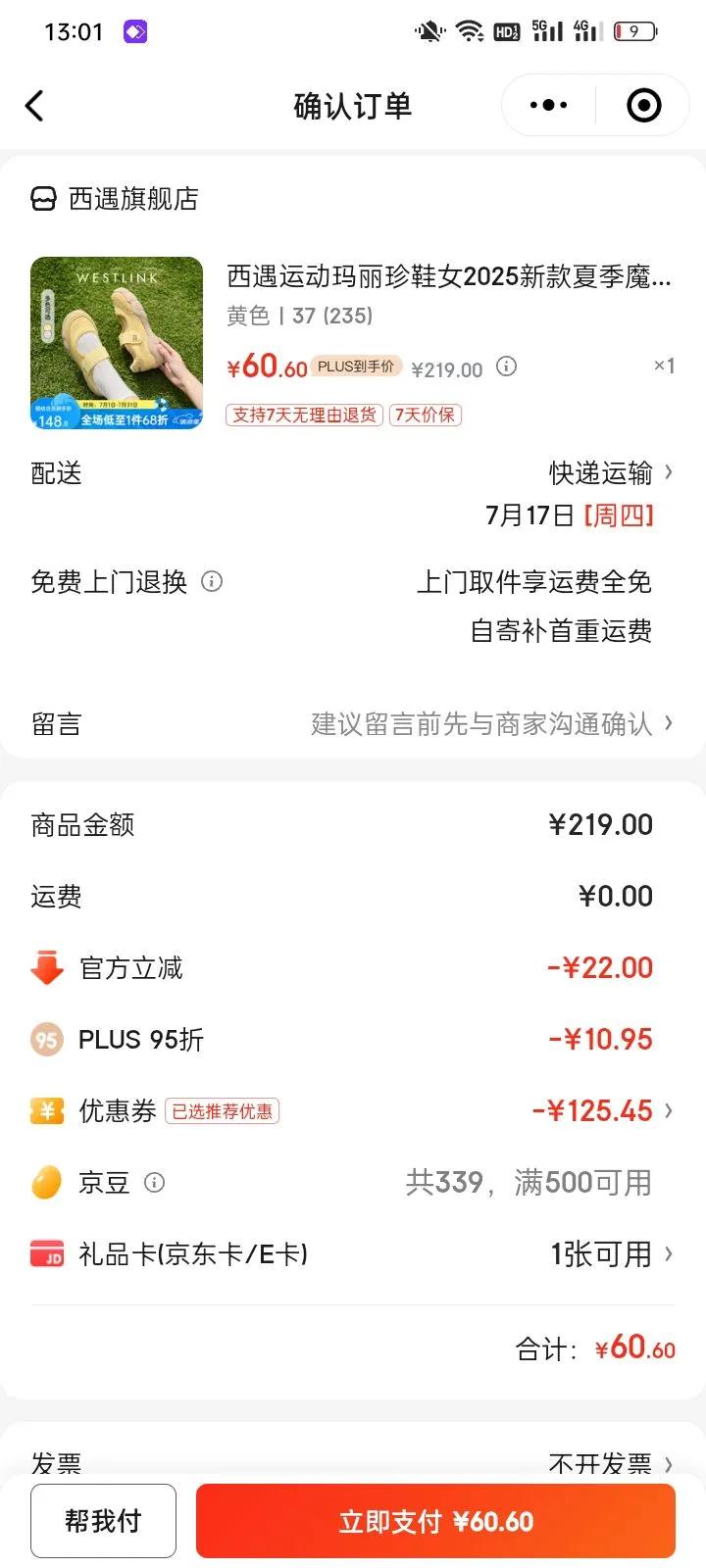The image size is (706, 1568).
Task: Add a 留言 note for the seller
Action: coord(490,724)
